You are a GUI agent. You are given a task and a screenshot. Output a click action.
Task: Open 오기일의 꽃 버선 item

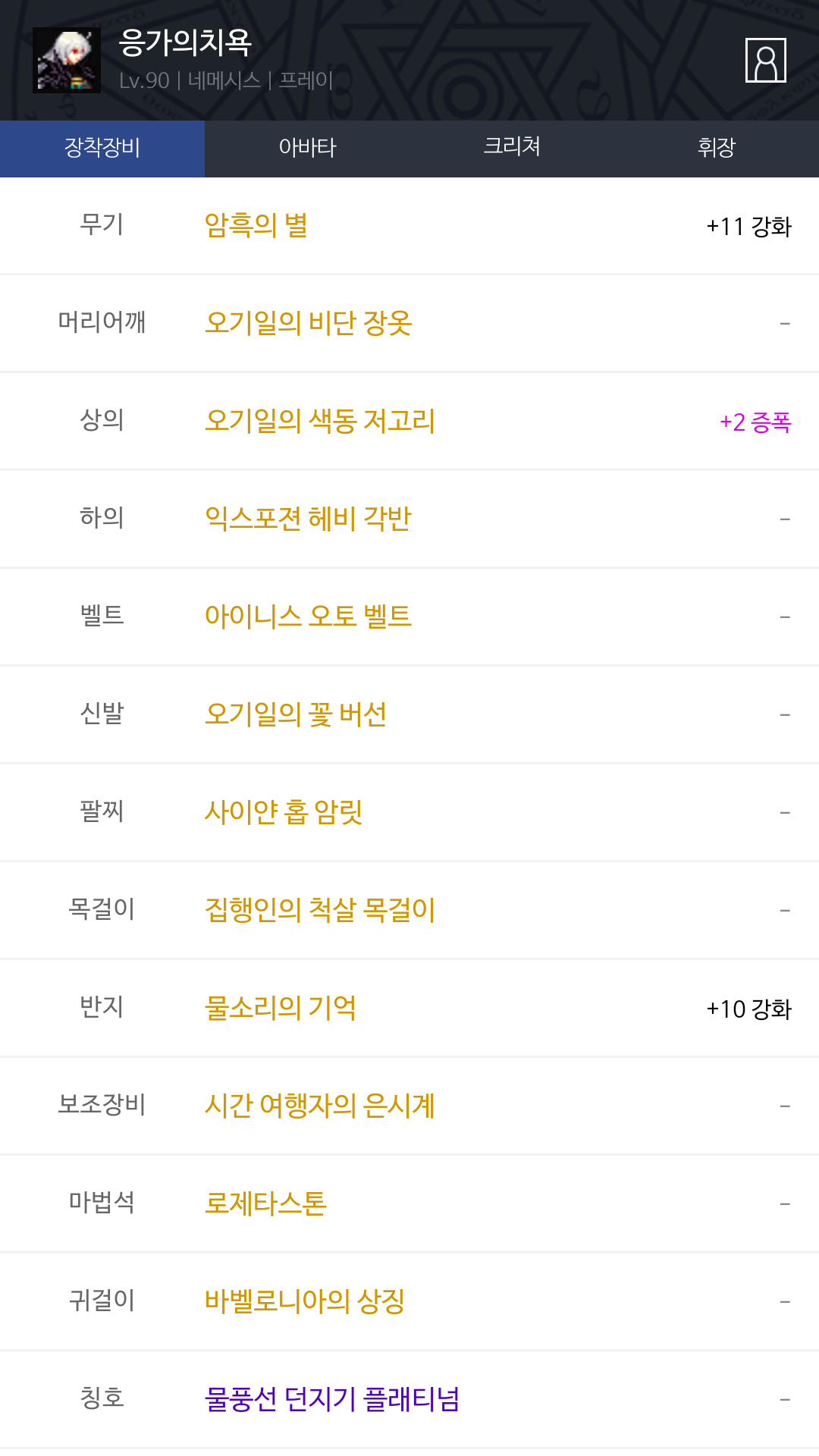[x=296, y=714]
